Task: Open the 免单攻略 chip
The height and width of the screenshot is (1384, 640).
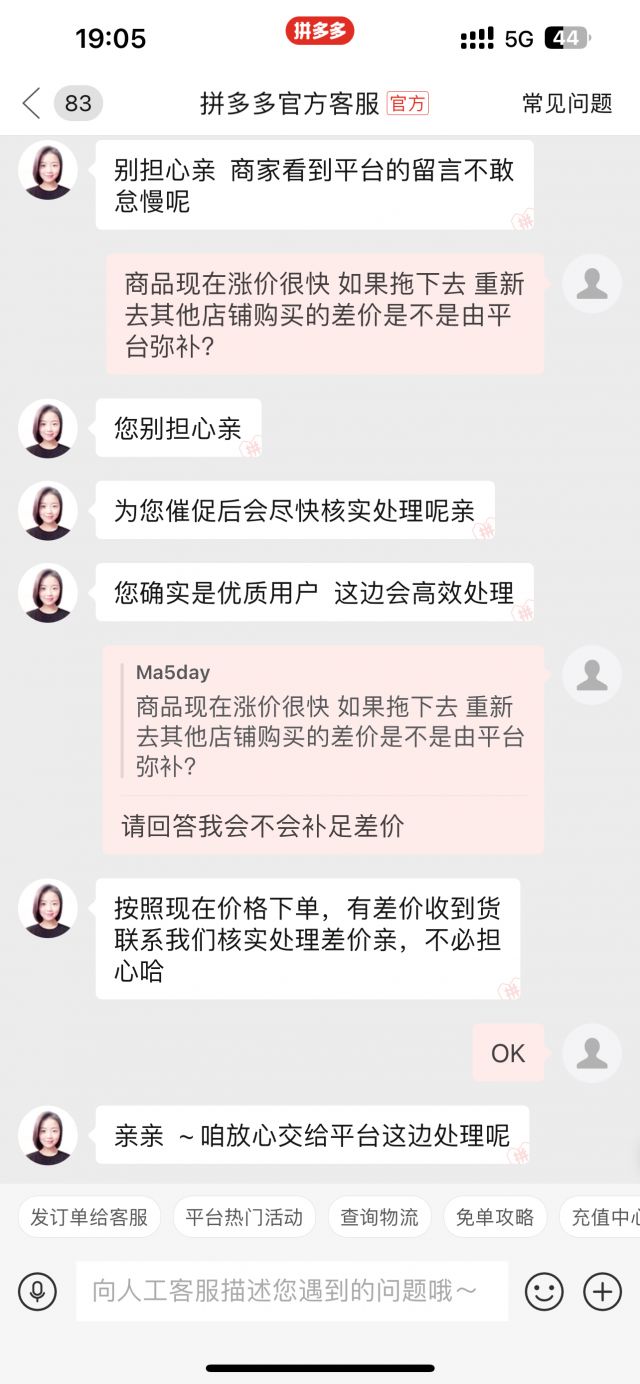Action: tap(495, 1217)
